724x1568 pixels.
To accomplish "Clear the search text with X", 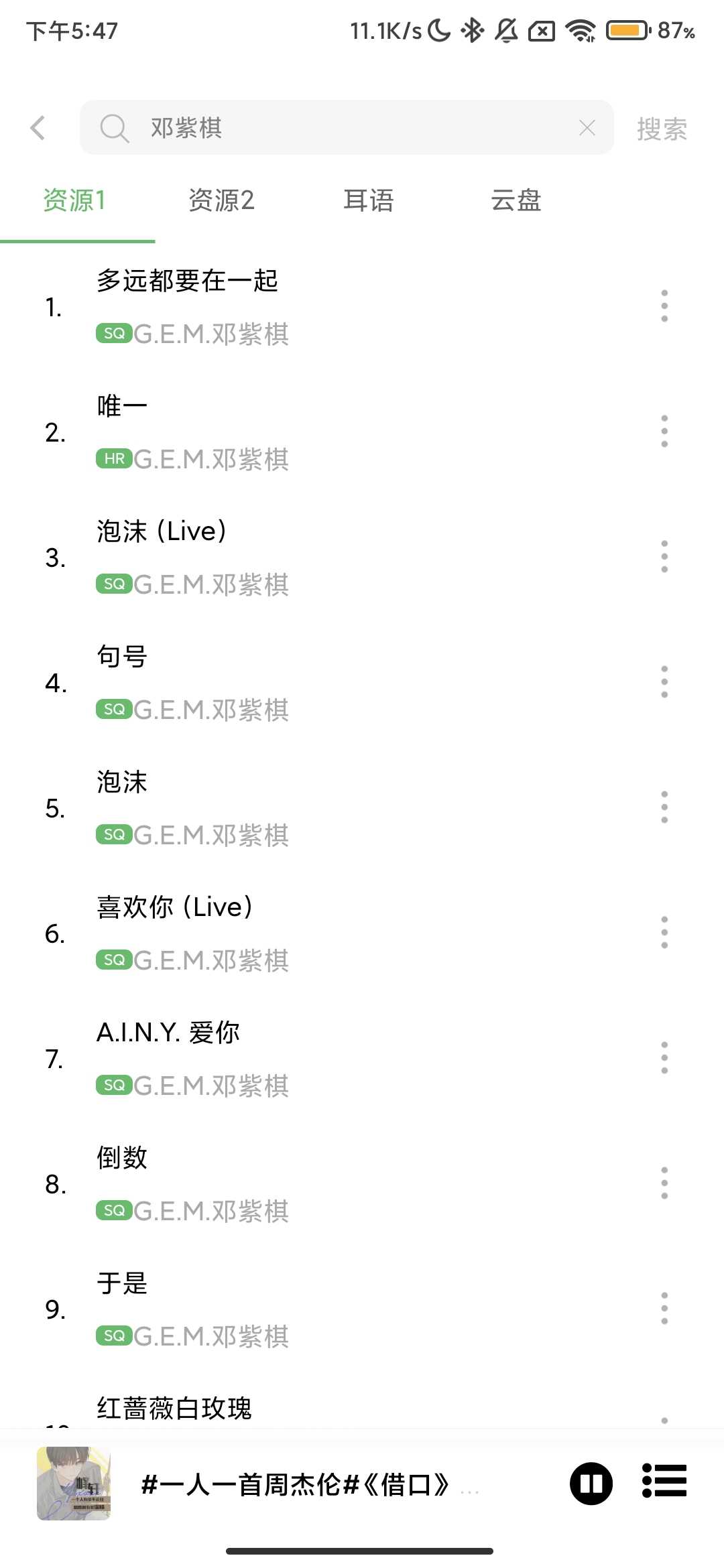I will tap(587, 127).
